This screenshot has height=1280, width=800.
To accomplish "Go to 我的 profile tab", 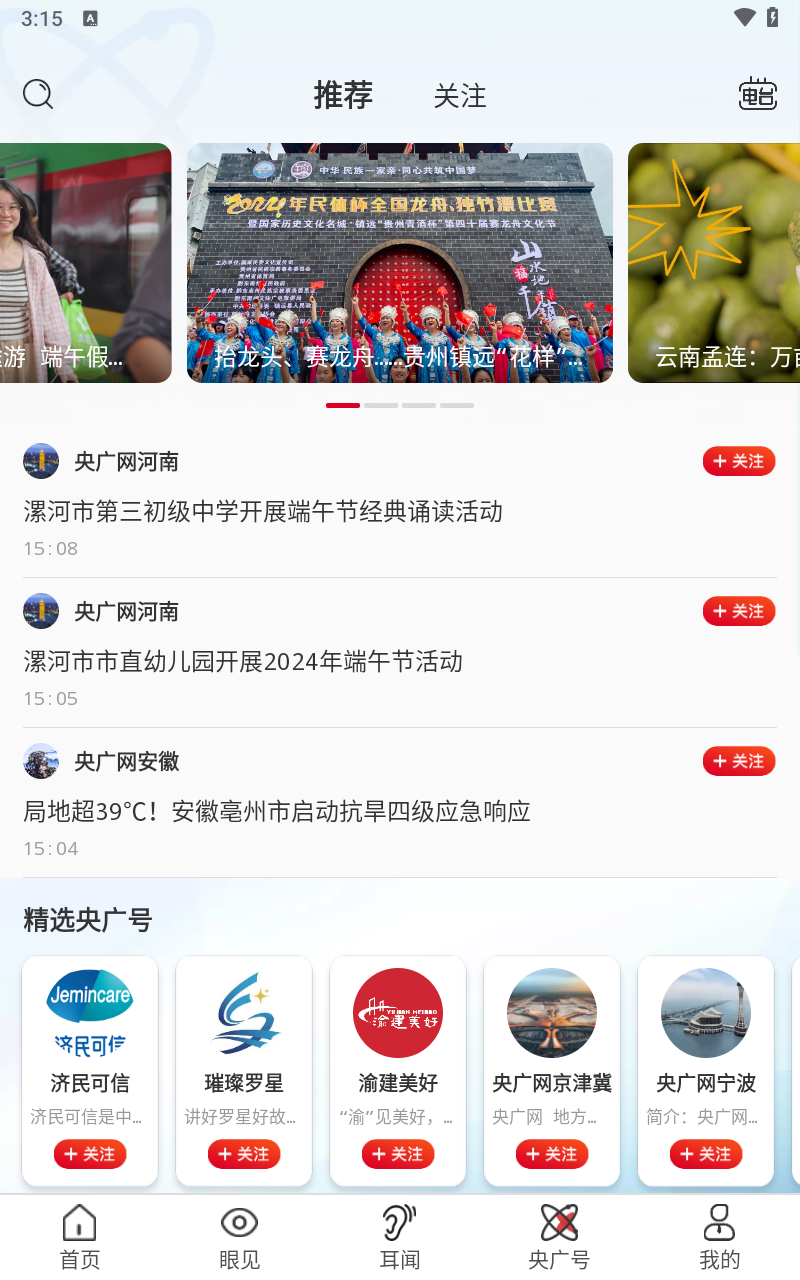I will pos(719,1237).
